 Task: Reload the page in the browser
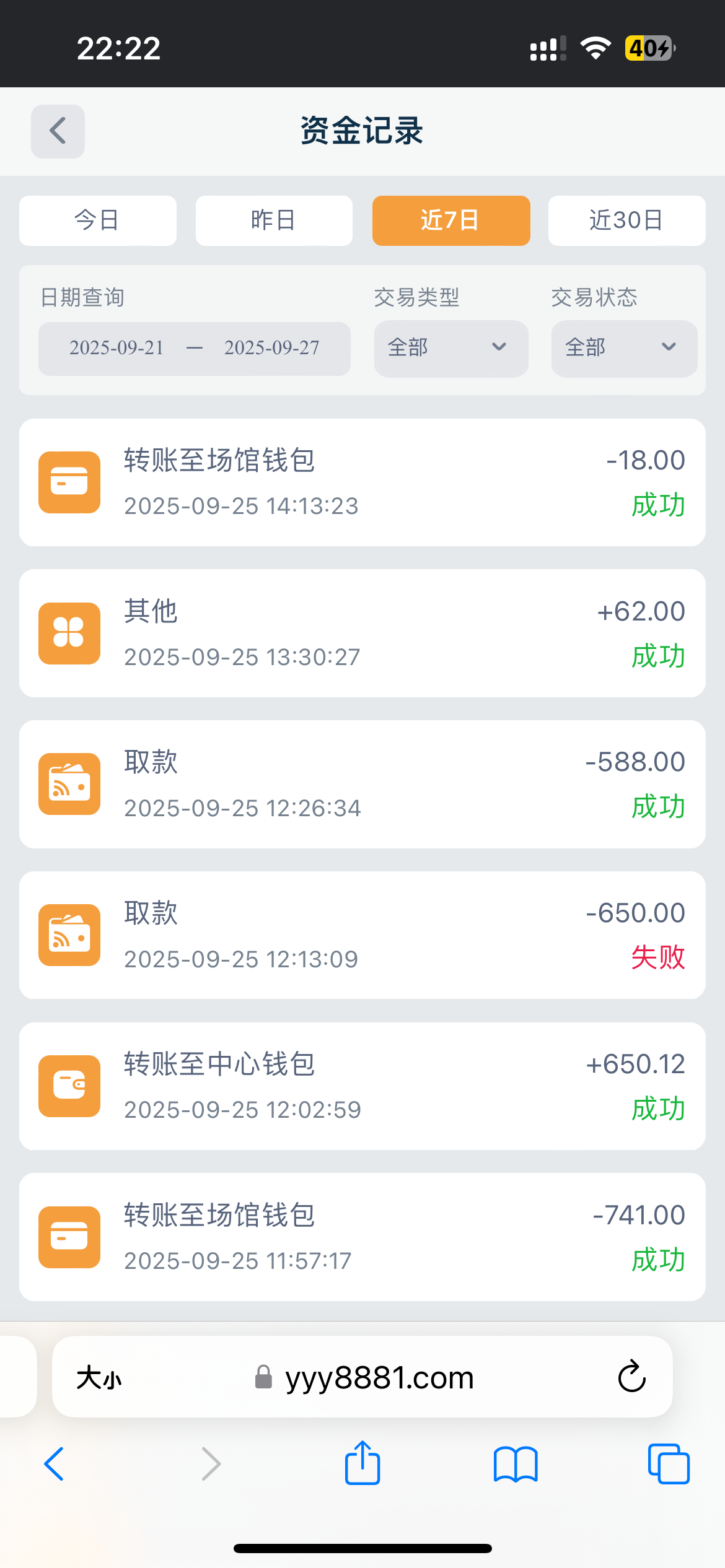pyautogui.click(x=631, y=1377)
